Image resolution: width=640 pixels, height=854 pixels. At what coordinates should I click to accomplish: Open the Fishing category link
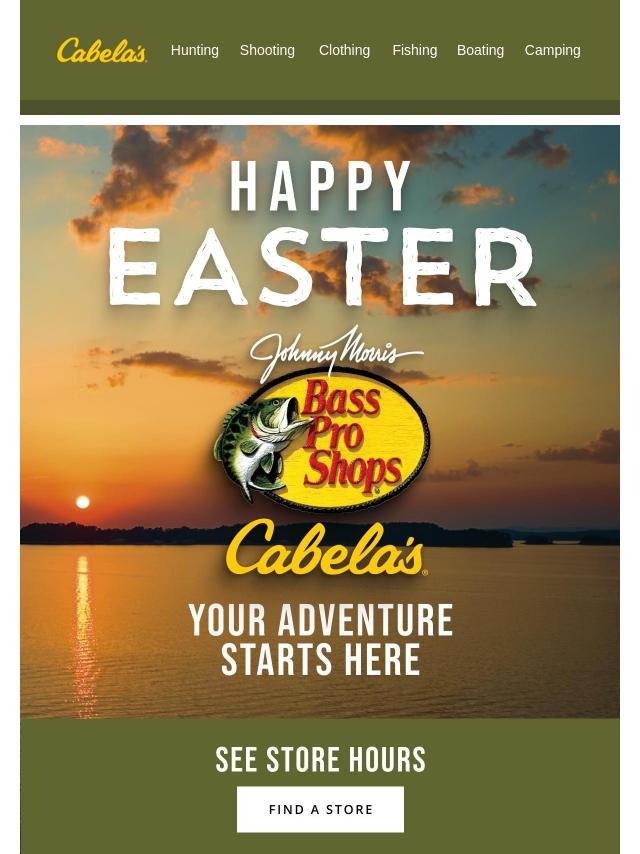[x=414, y=50]
